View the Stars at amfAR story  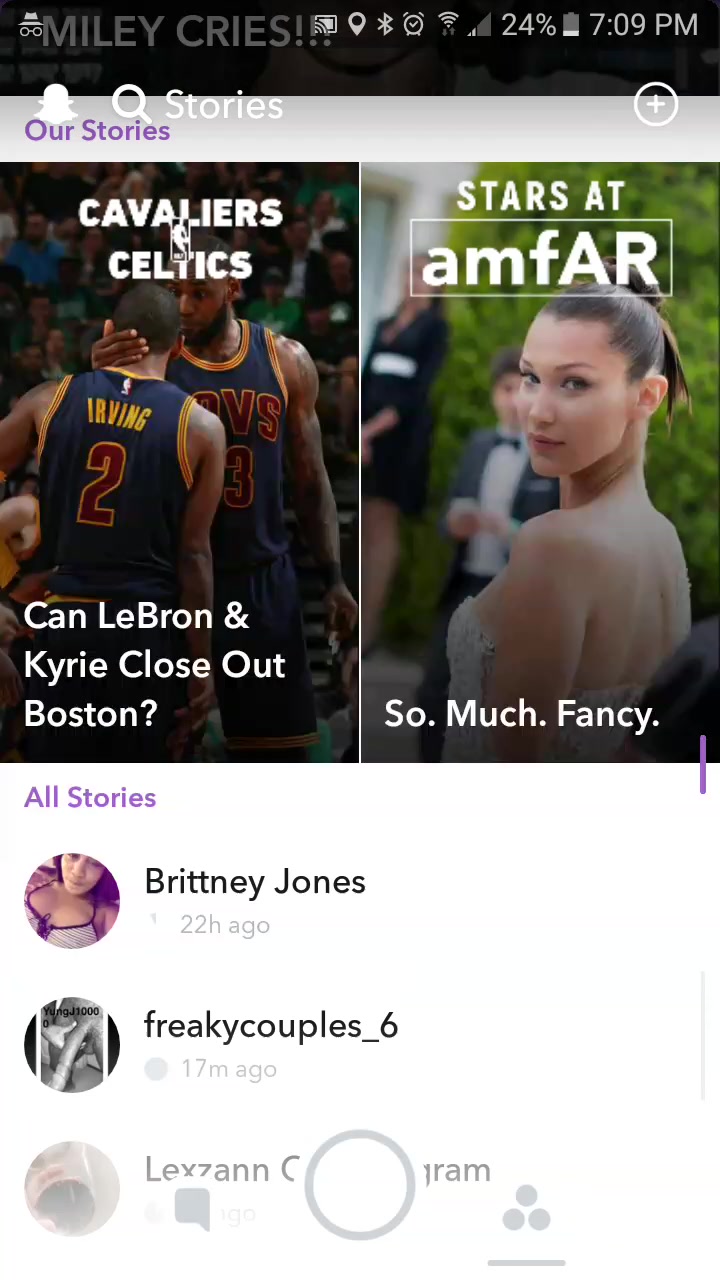540,462
